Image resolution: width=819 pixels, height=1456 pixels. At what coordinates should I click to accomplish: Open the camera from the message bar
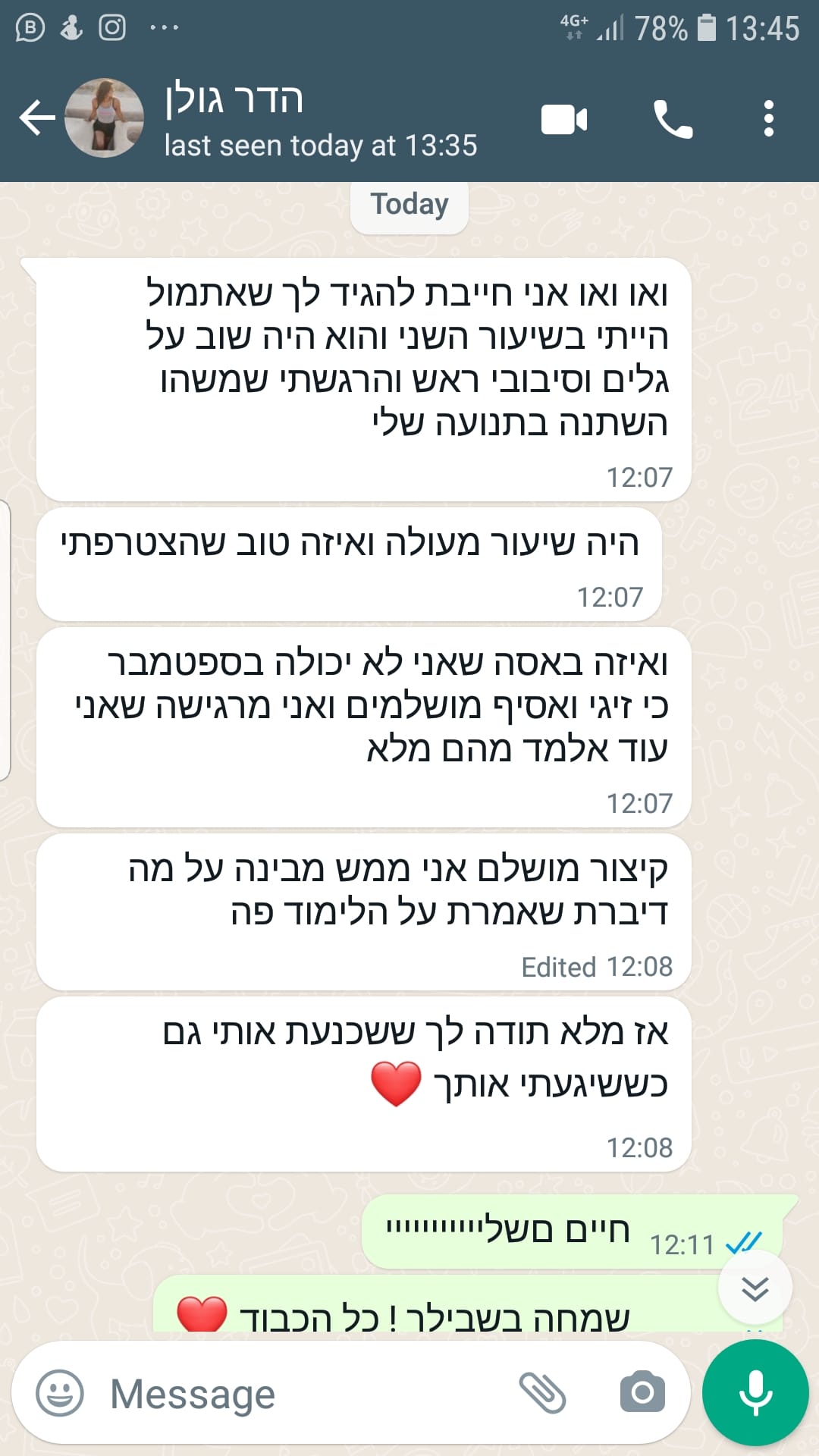642,1392
